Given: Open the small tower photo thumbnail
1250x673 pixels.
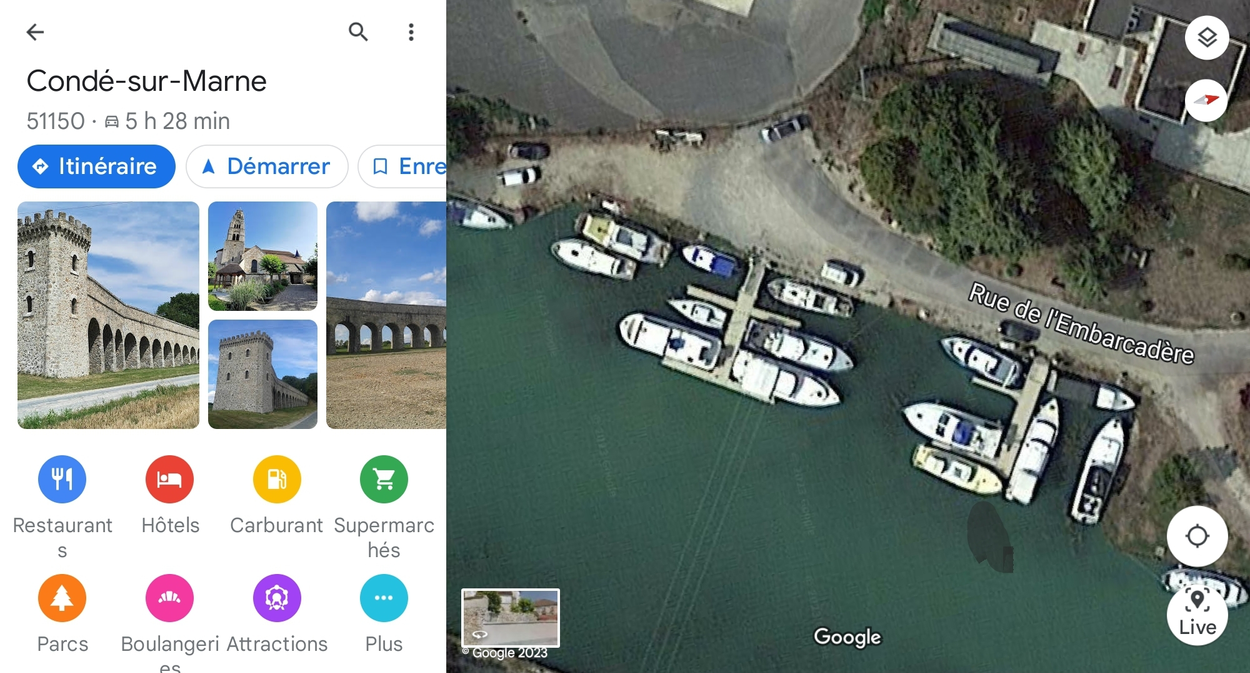Looking at the screenshot, I should 262,374.
